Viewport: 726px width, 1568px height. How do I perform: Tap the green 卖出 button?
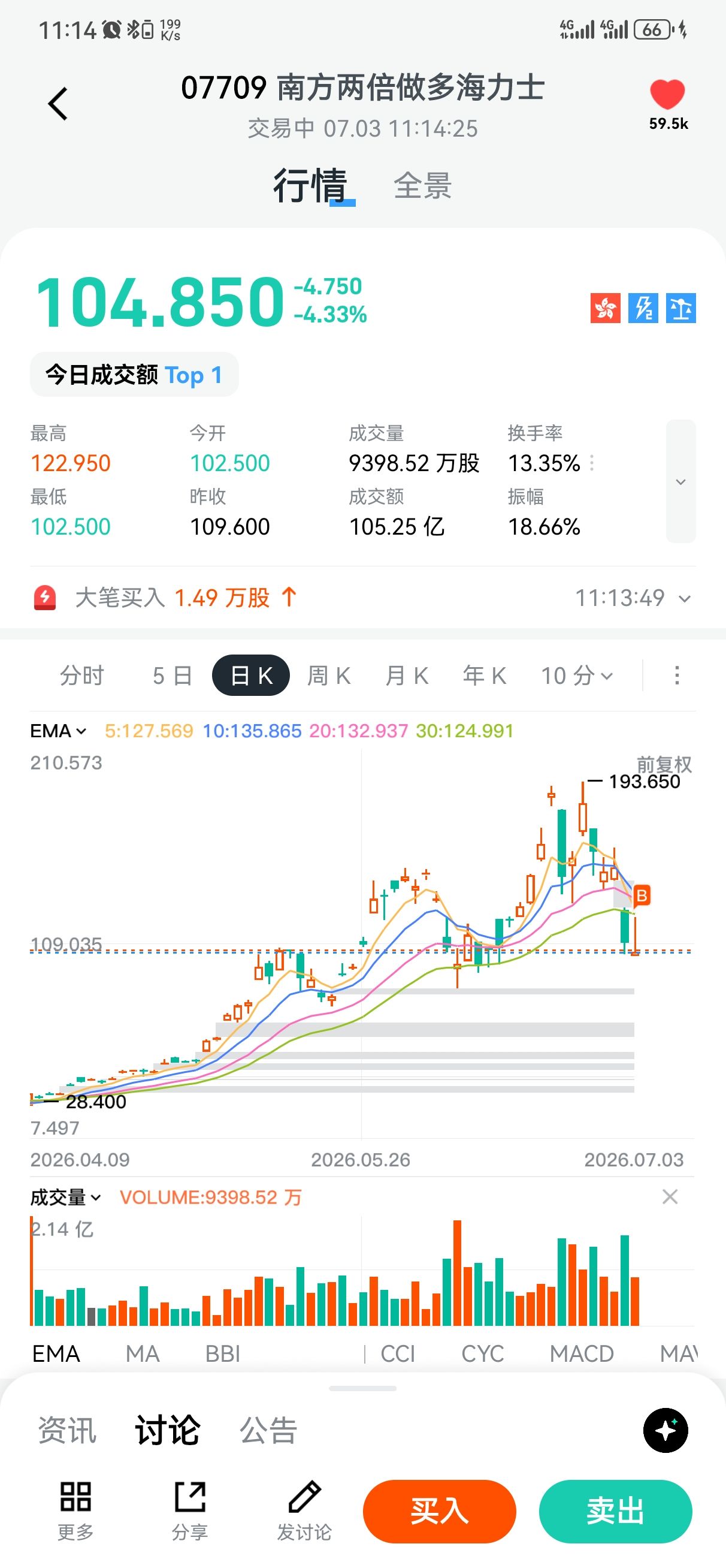point(615,1511)
